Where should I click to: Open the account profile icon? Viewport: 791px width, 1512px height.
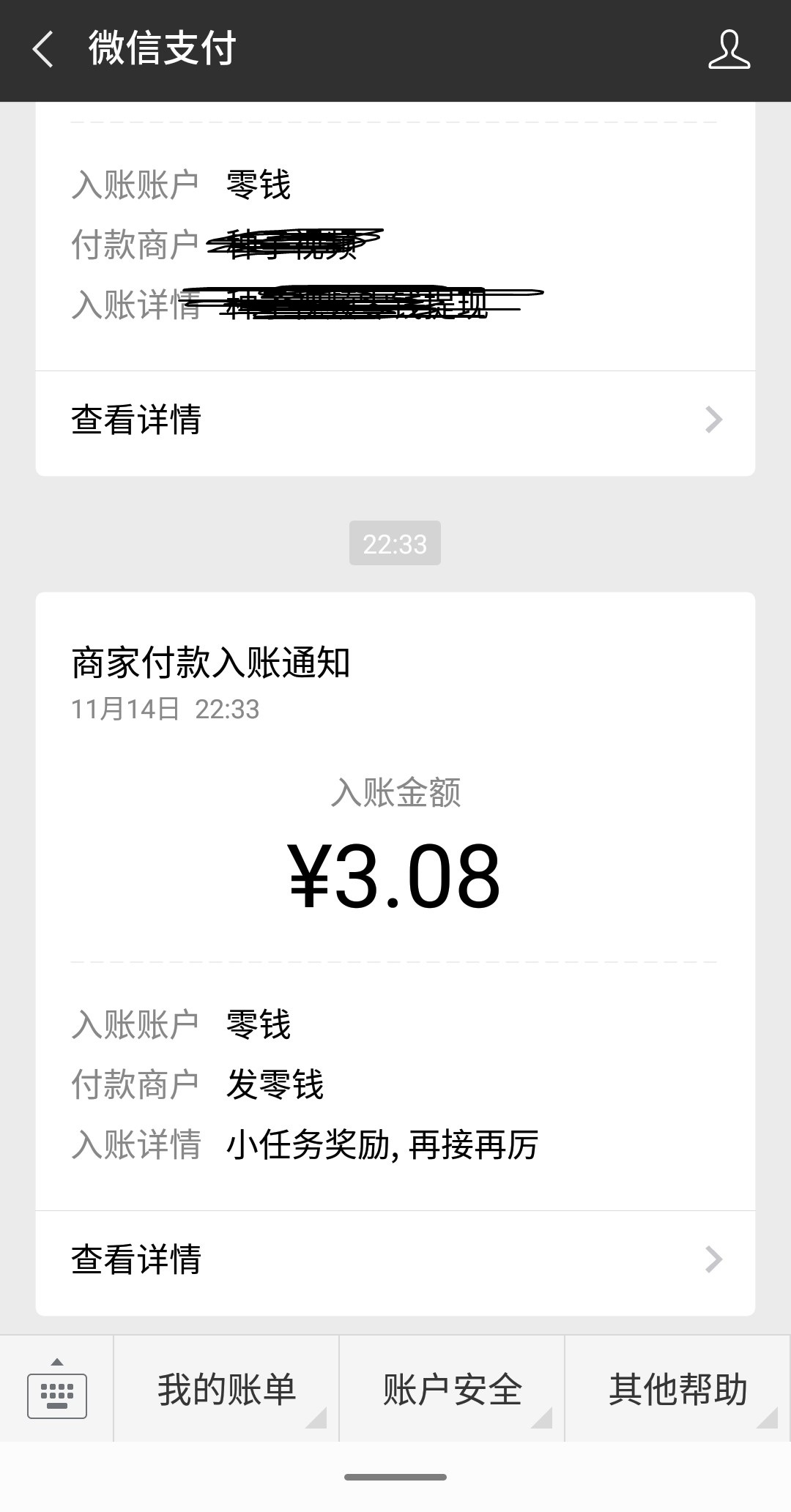click(729, 50)
